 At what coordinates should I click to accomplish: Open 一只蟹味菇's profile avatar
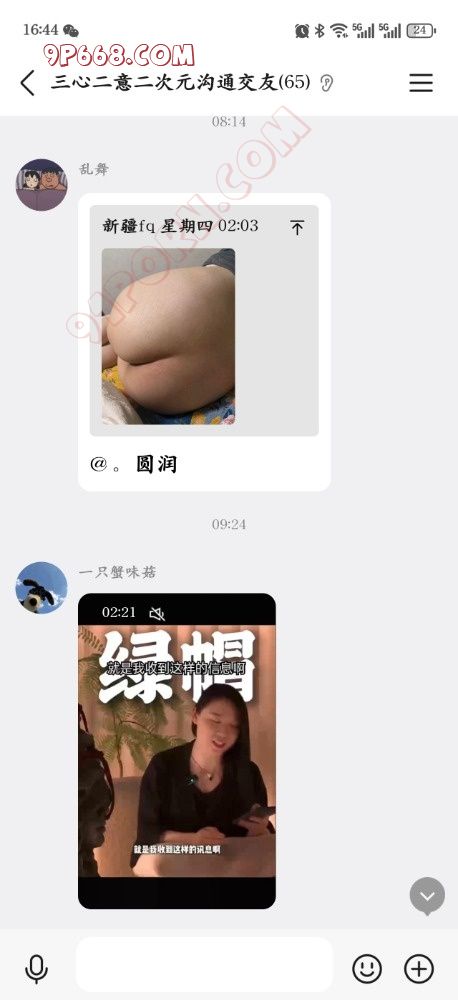pyautogui.click(x=41, y=588)
